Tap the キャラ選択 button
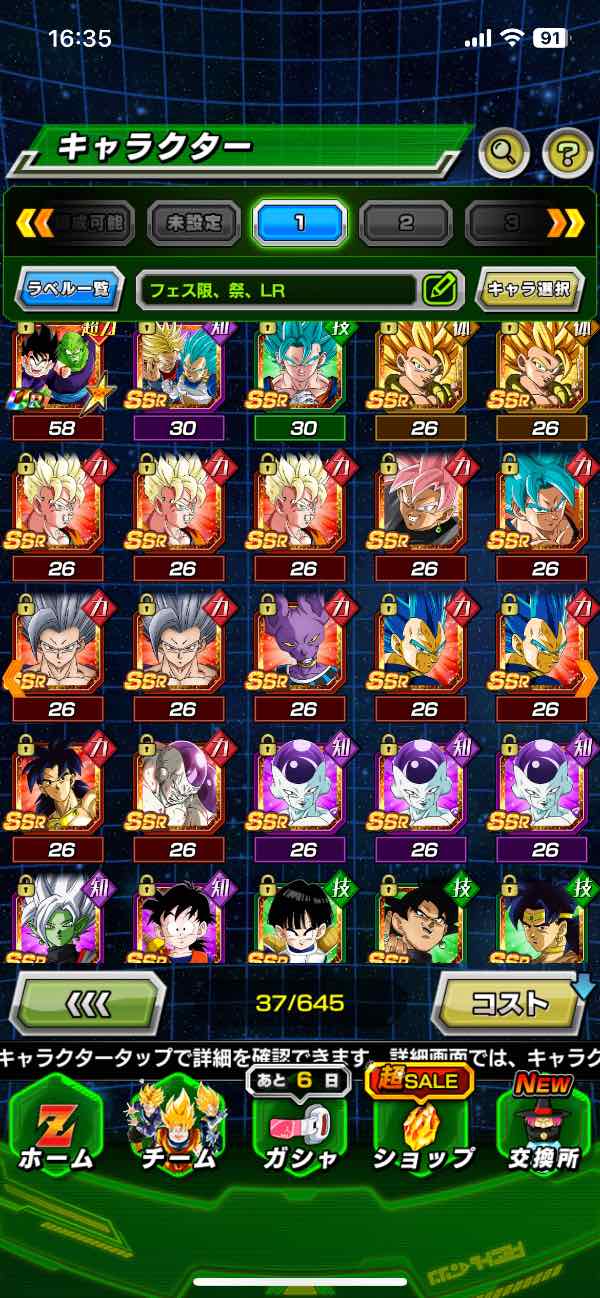 528,290
